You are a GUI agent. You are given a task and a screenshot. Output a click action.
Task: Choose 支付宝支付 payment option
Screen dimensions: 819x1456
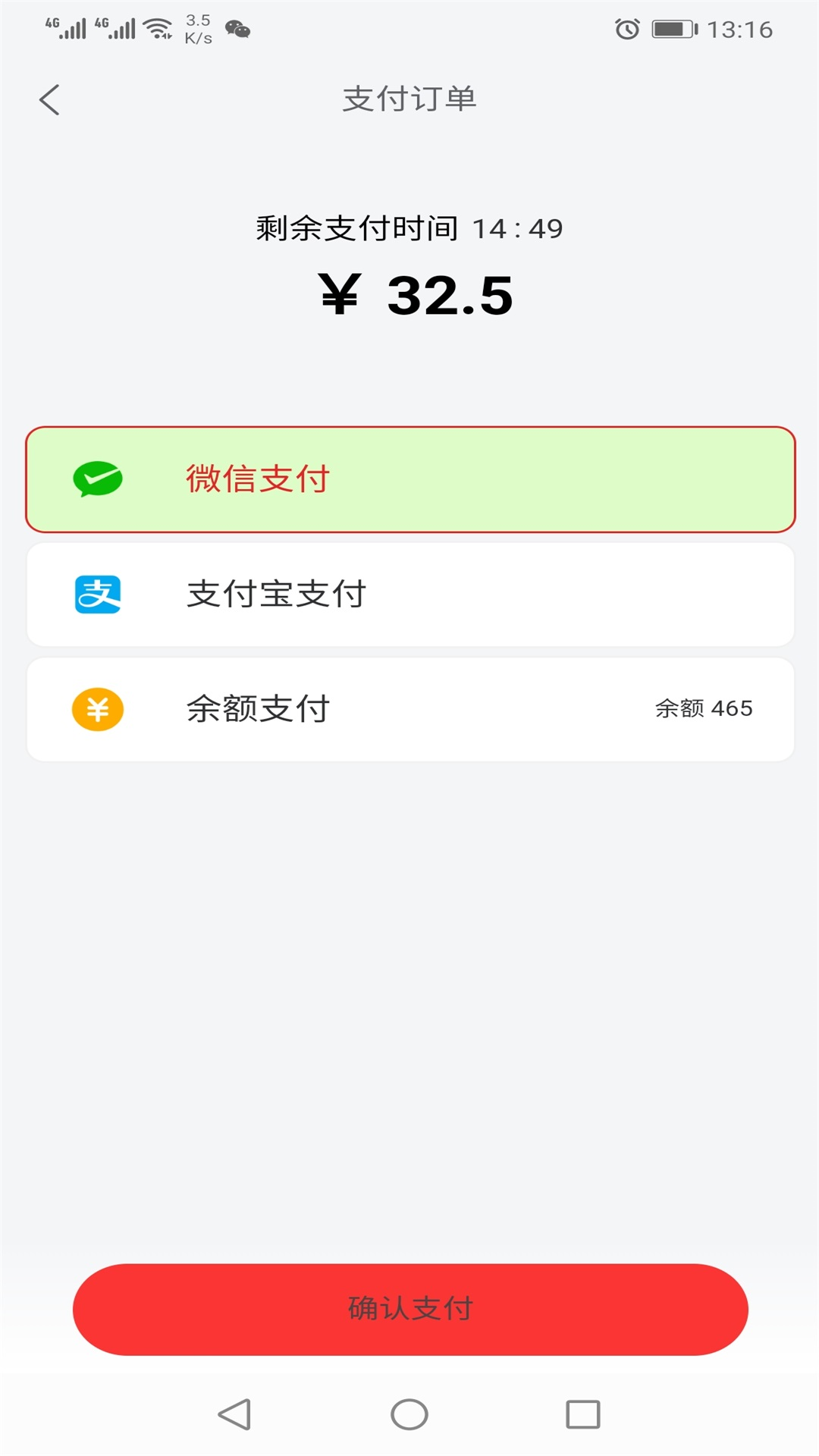[410, 595]
